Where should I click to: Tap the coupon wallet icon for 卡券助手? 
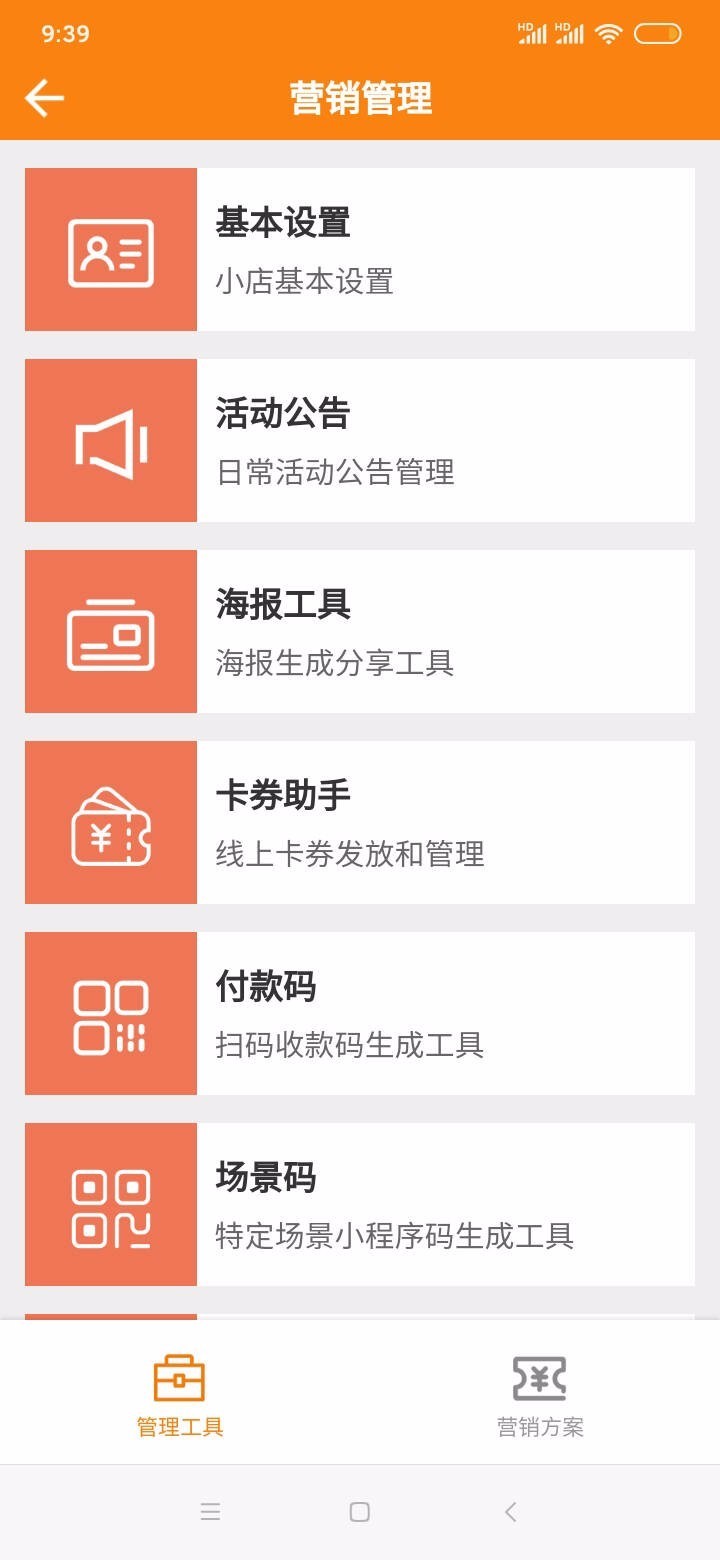[x=110, y=821]
